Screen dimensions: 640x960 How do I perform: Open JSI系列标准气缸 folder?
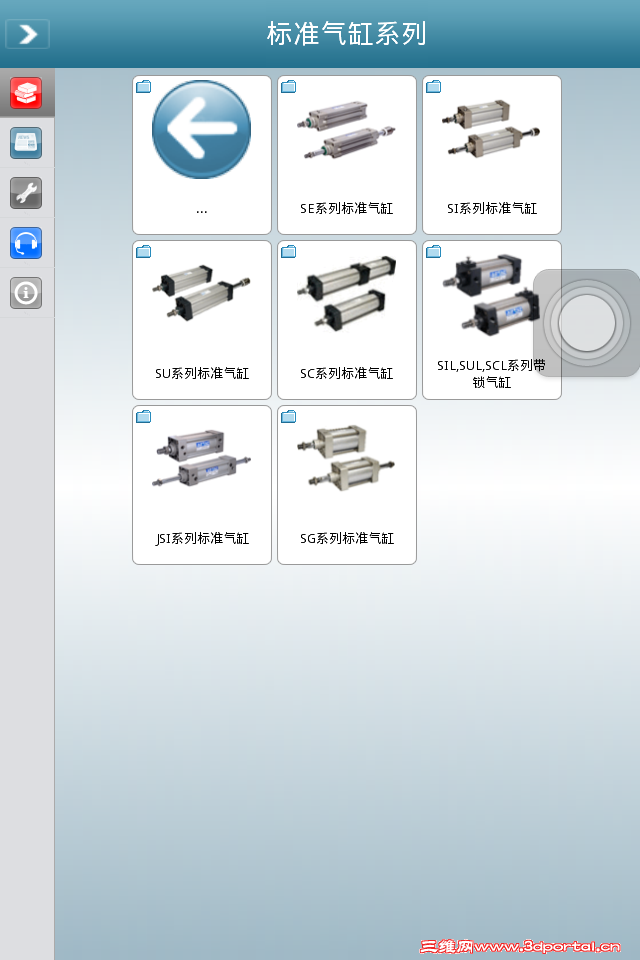pyautogui.click(x=202, y=484)
